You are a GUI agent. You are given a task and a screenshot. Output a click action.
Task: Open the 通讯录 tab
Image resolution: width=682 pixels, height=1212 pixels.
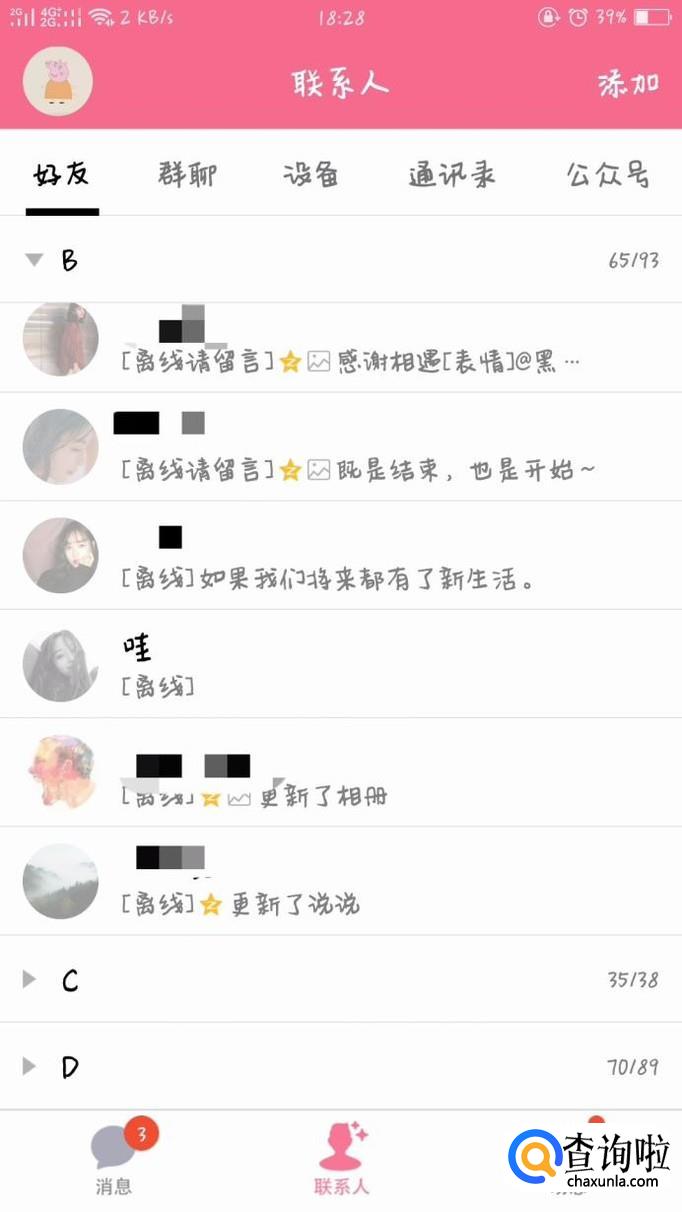(452, 176)
